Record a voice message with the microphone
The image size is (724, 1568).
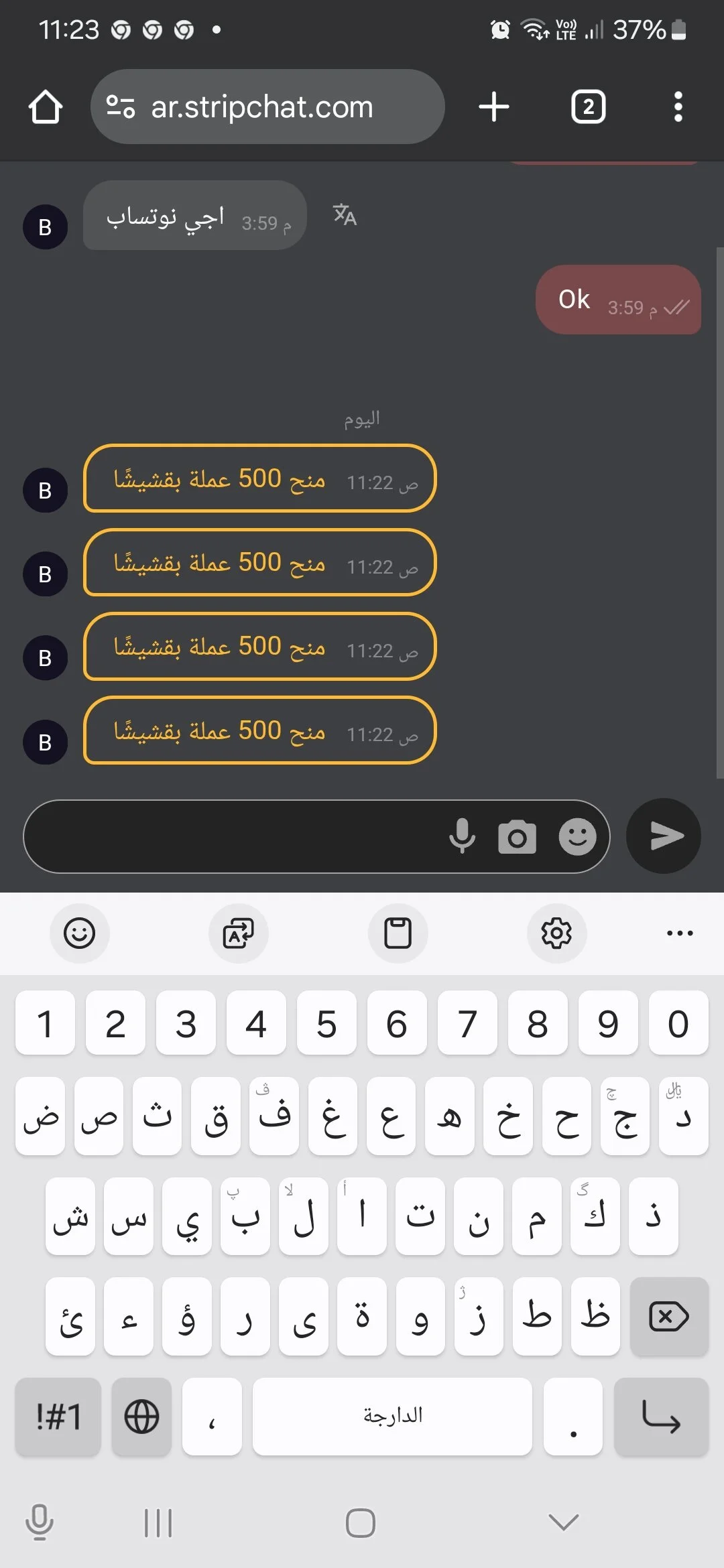(x=462, y=836)
